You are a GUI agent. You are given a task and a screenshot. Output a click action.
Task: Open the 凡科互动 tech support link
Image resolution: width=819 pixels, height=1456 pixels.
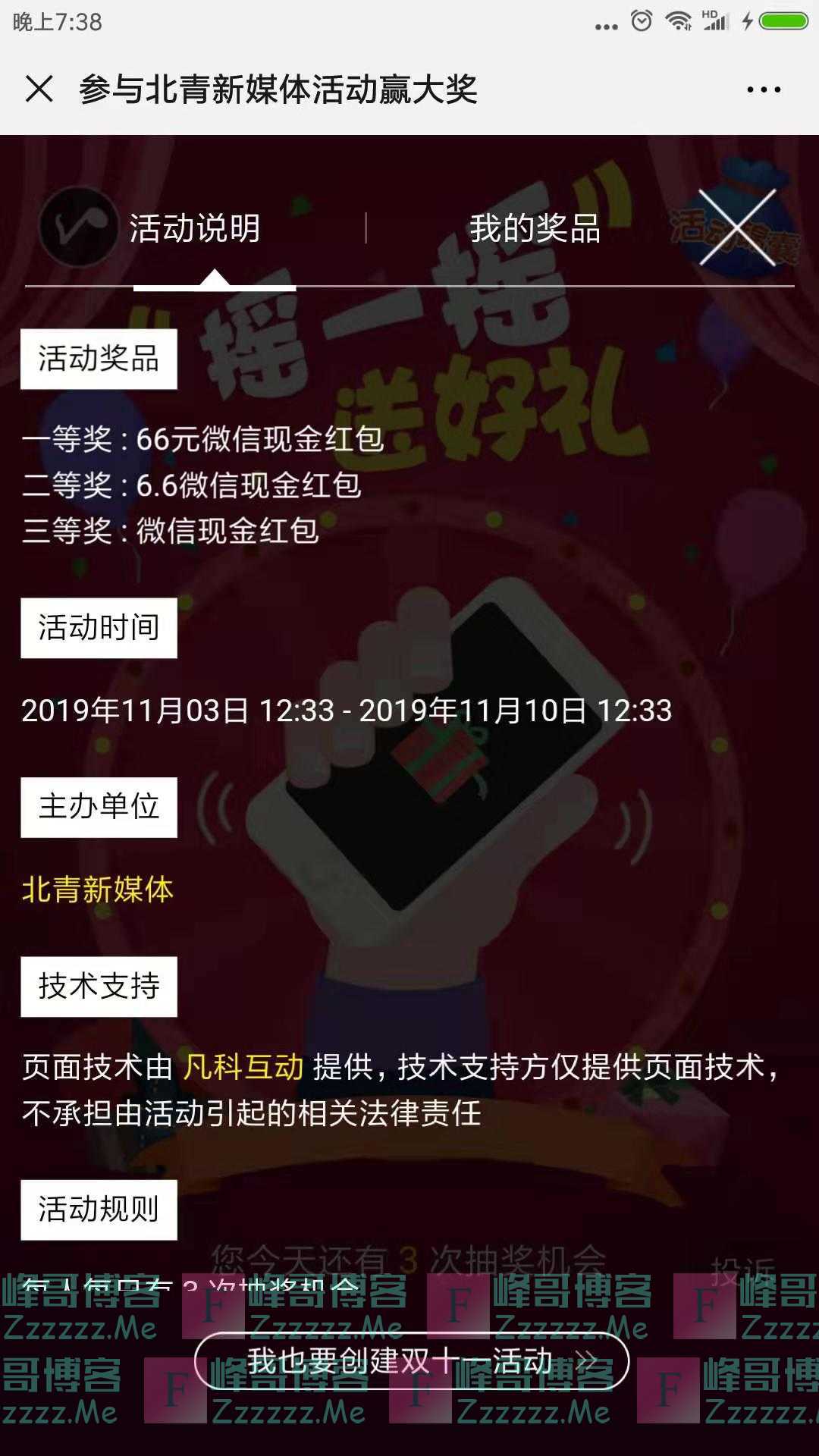243,1067
